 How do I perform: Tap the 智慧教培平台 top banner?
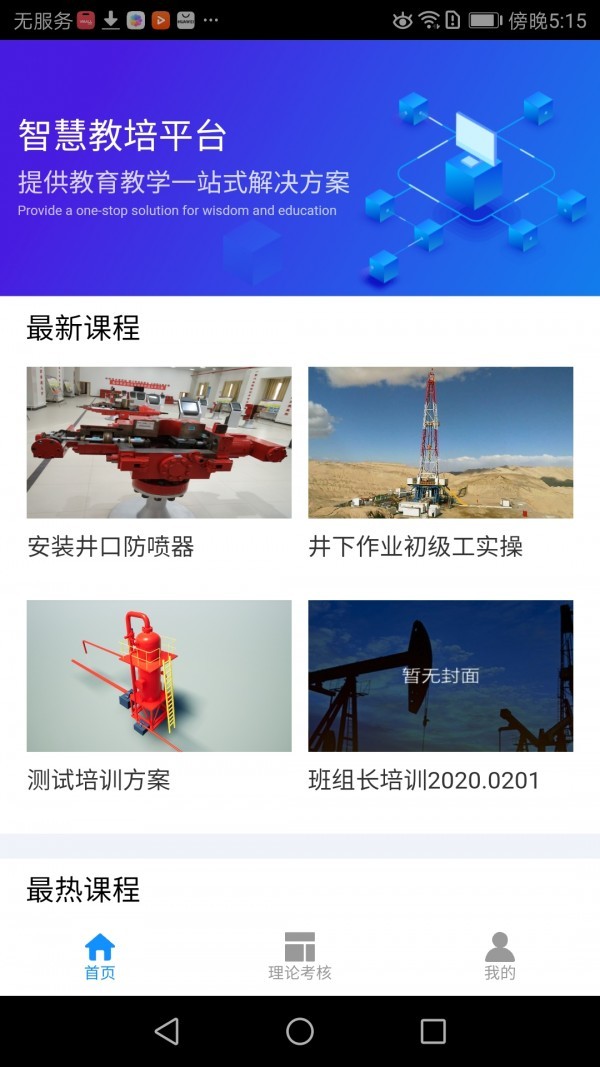(300, 168)
